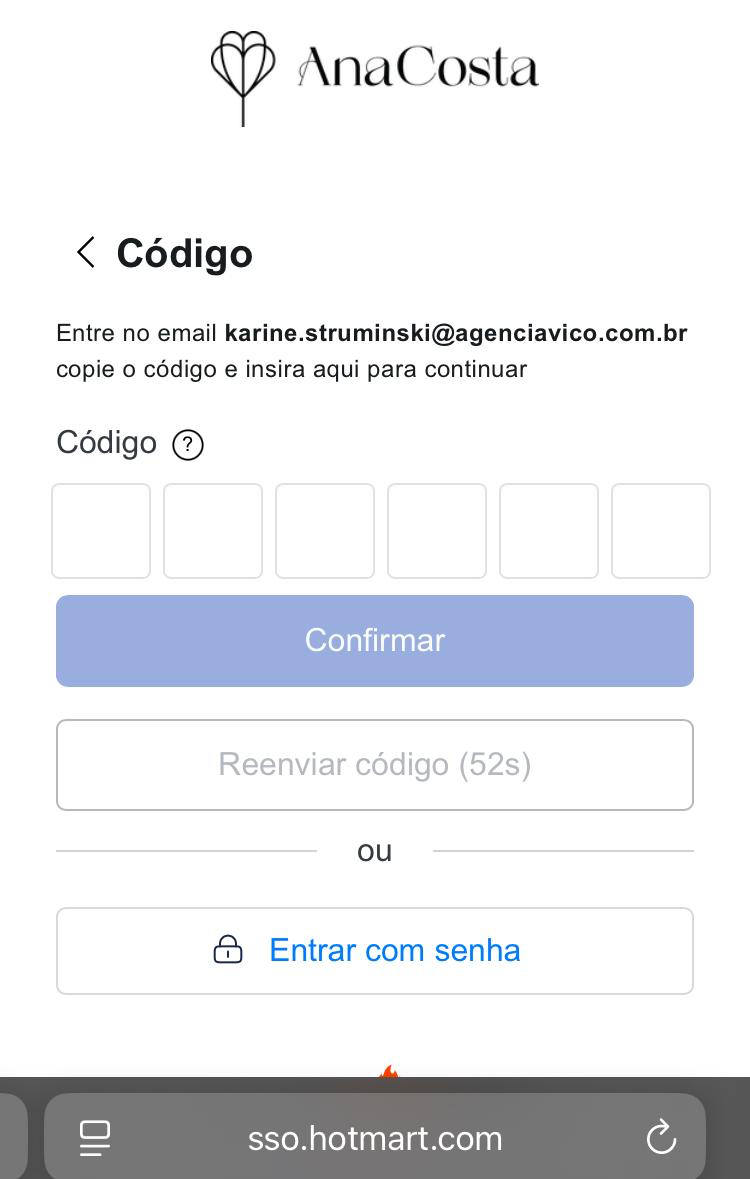Focus the fourth code digit box

pyautogui.click(x=437, y=531)
